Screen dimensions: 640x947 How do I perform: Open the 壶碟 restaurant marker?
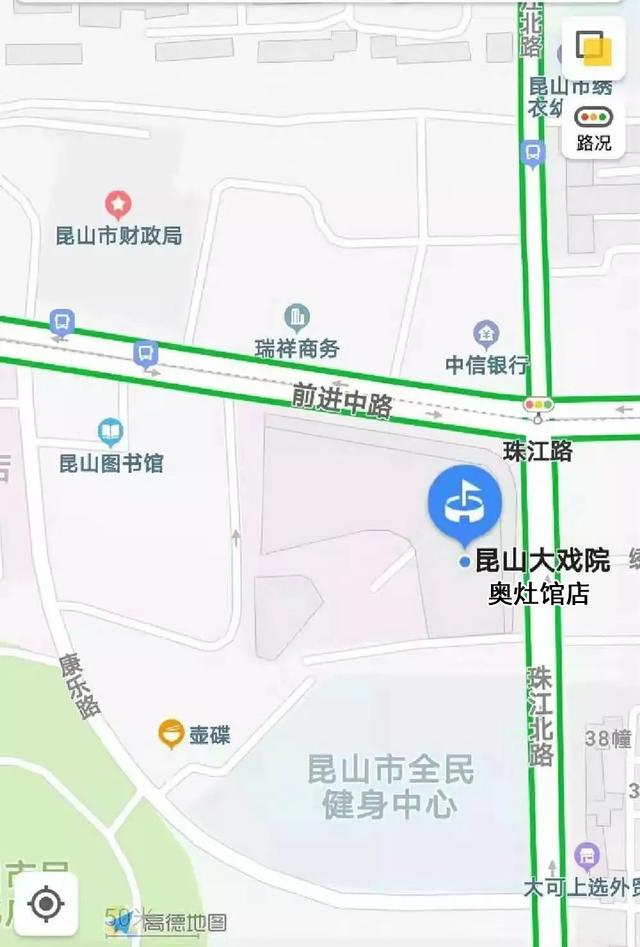click(172, 735)
